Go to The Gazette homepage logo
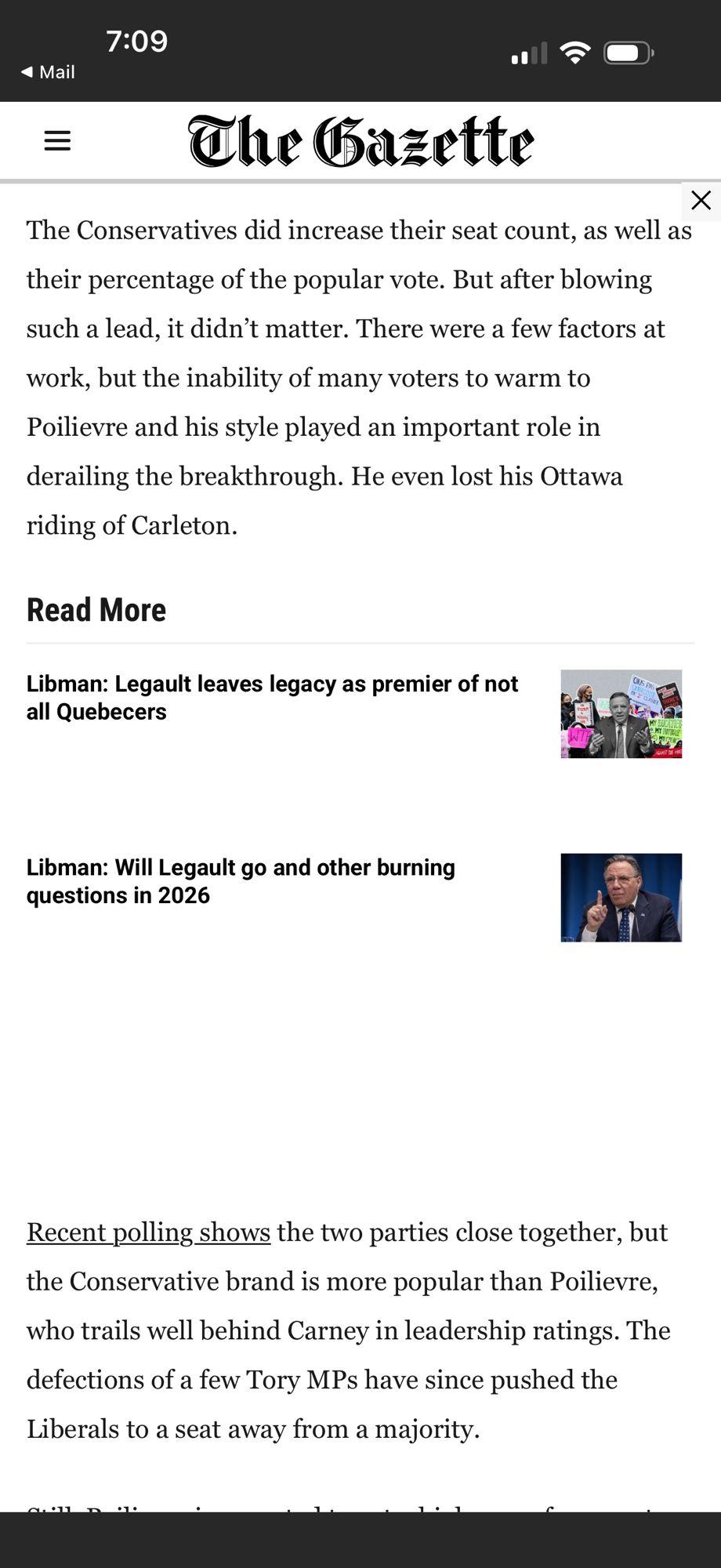Screen dimensions: 721x1568 360,142
